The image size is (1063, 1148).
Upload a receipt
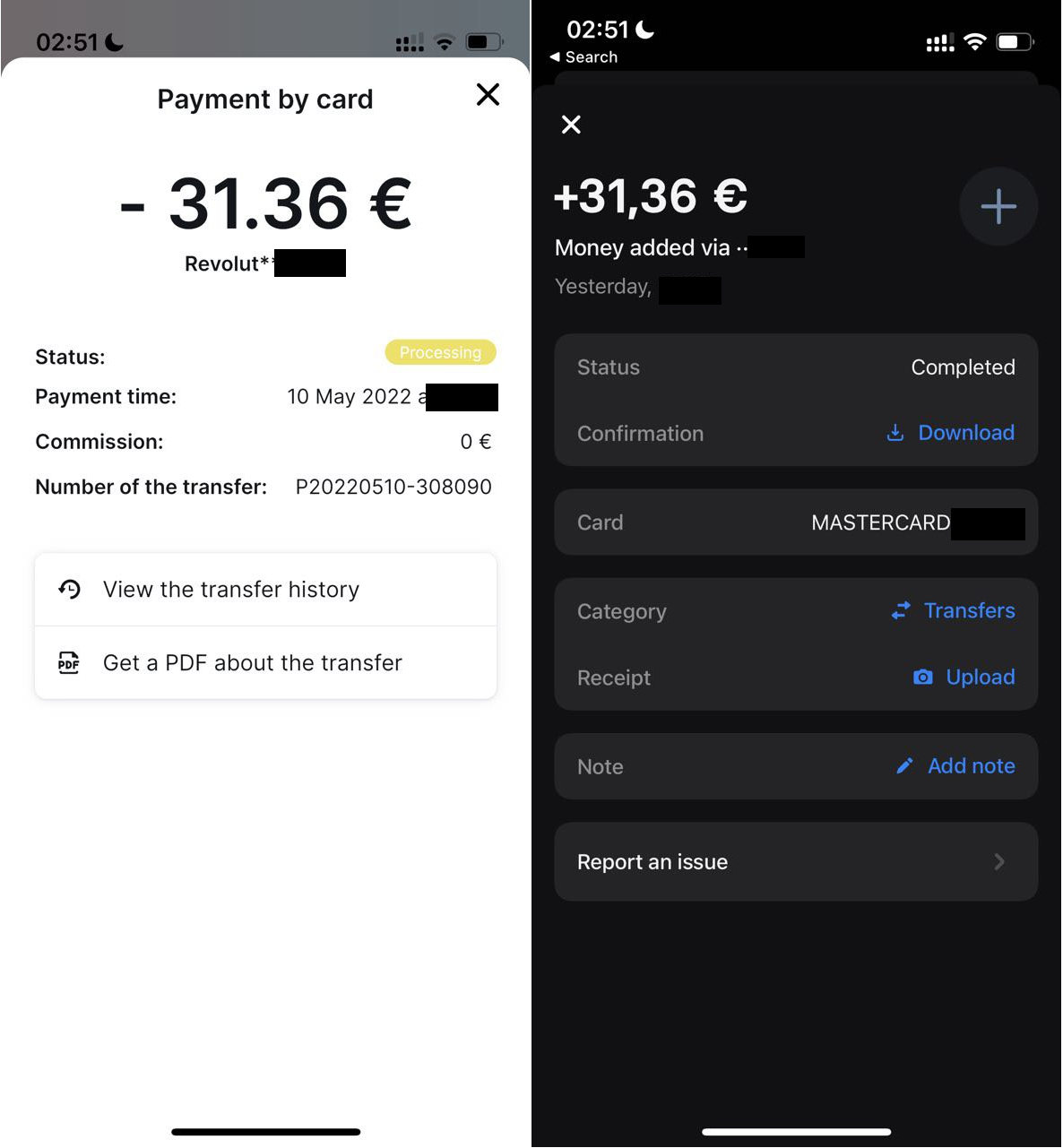click(x=964, y=678)
